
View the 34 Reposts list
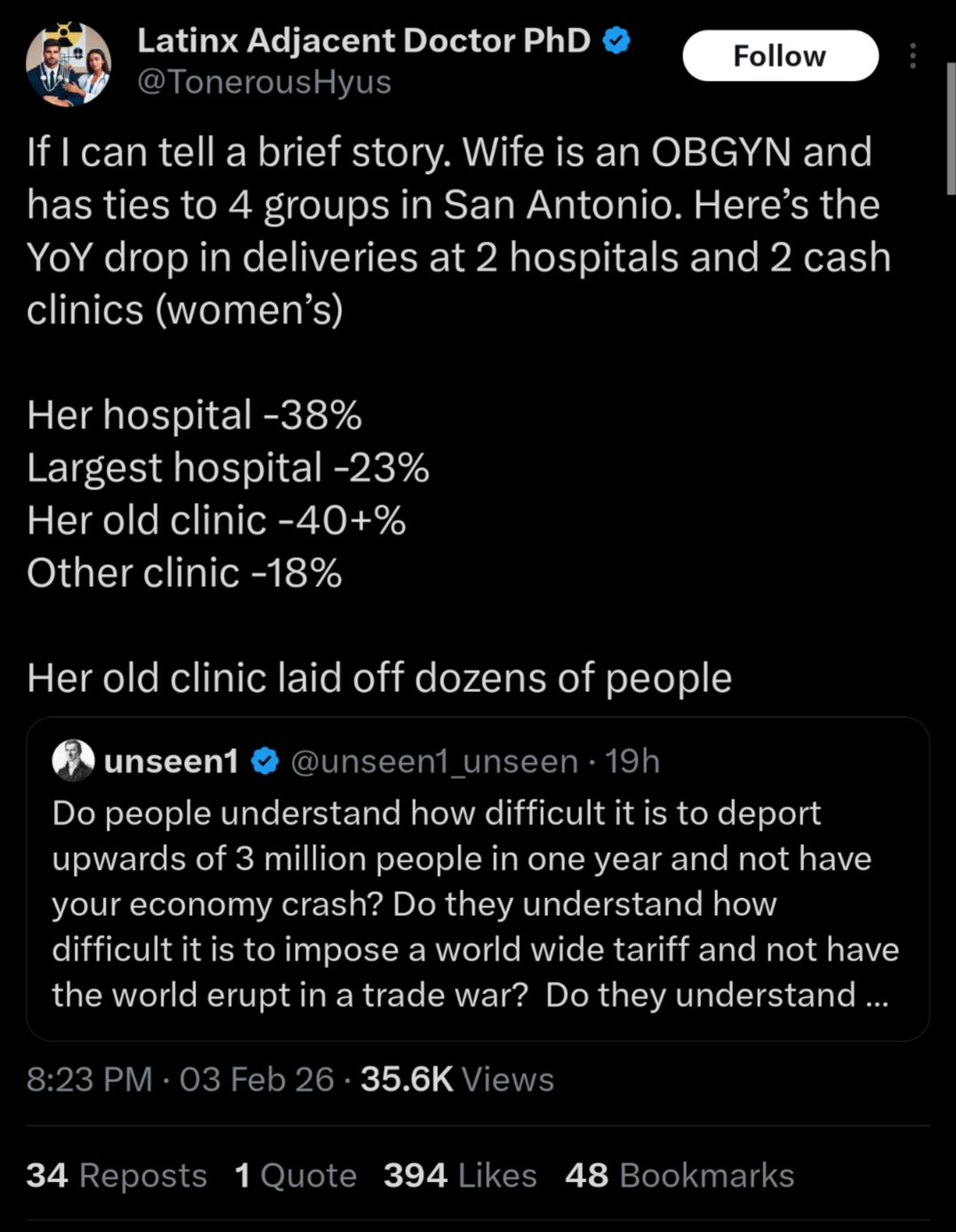click(116, 1175)
